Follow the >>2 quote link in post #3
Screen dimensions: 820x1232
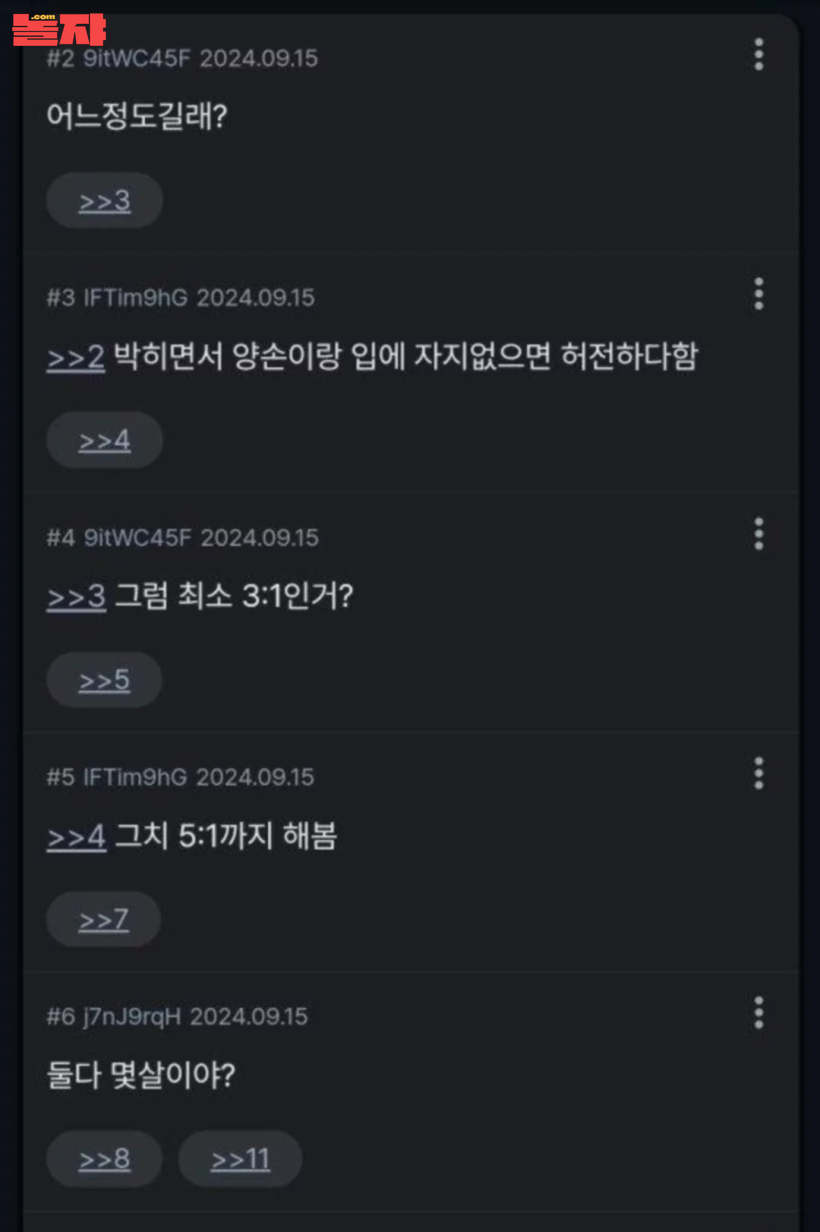point(76,357)
